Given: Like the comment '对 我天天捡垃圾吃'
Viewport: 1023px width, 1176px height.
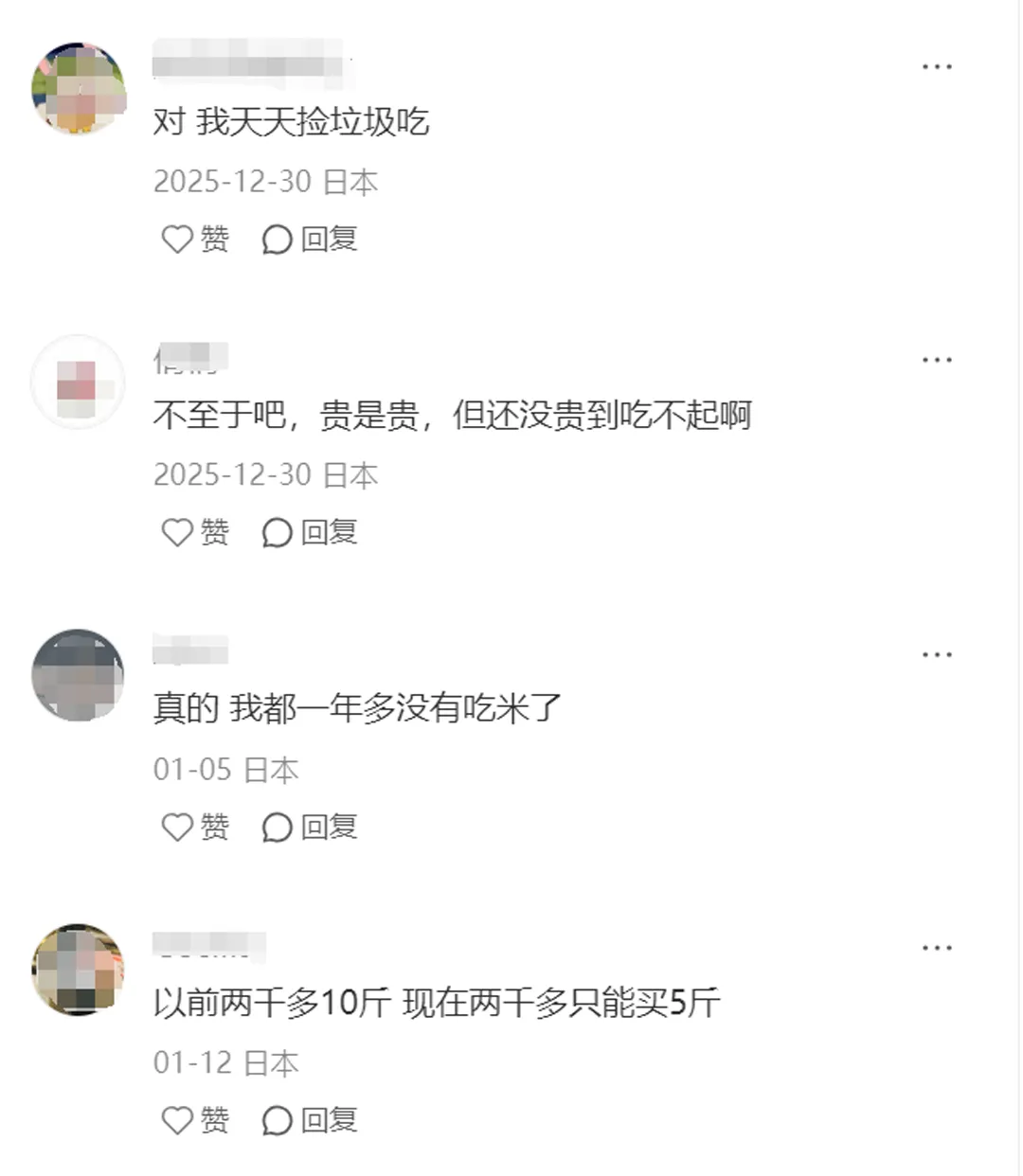Looking at the screenshot, I should coord(194,239).
